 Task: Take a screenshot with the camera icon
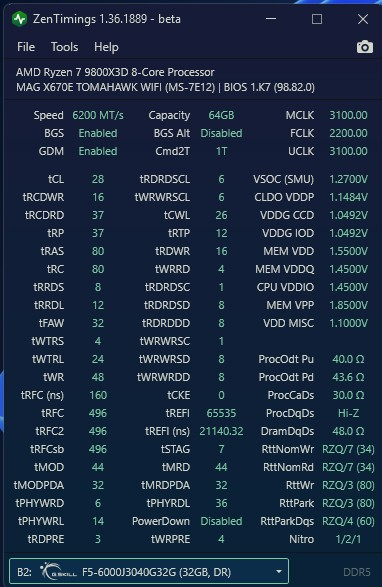[x=364, y=47]
